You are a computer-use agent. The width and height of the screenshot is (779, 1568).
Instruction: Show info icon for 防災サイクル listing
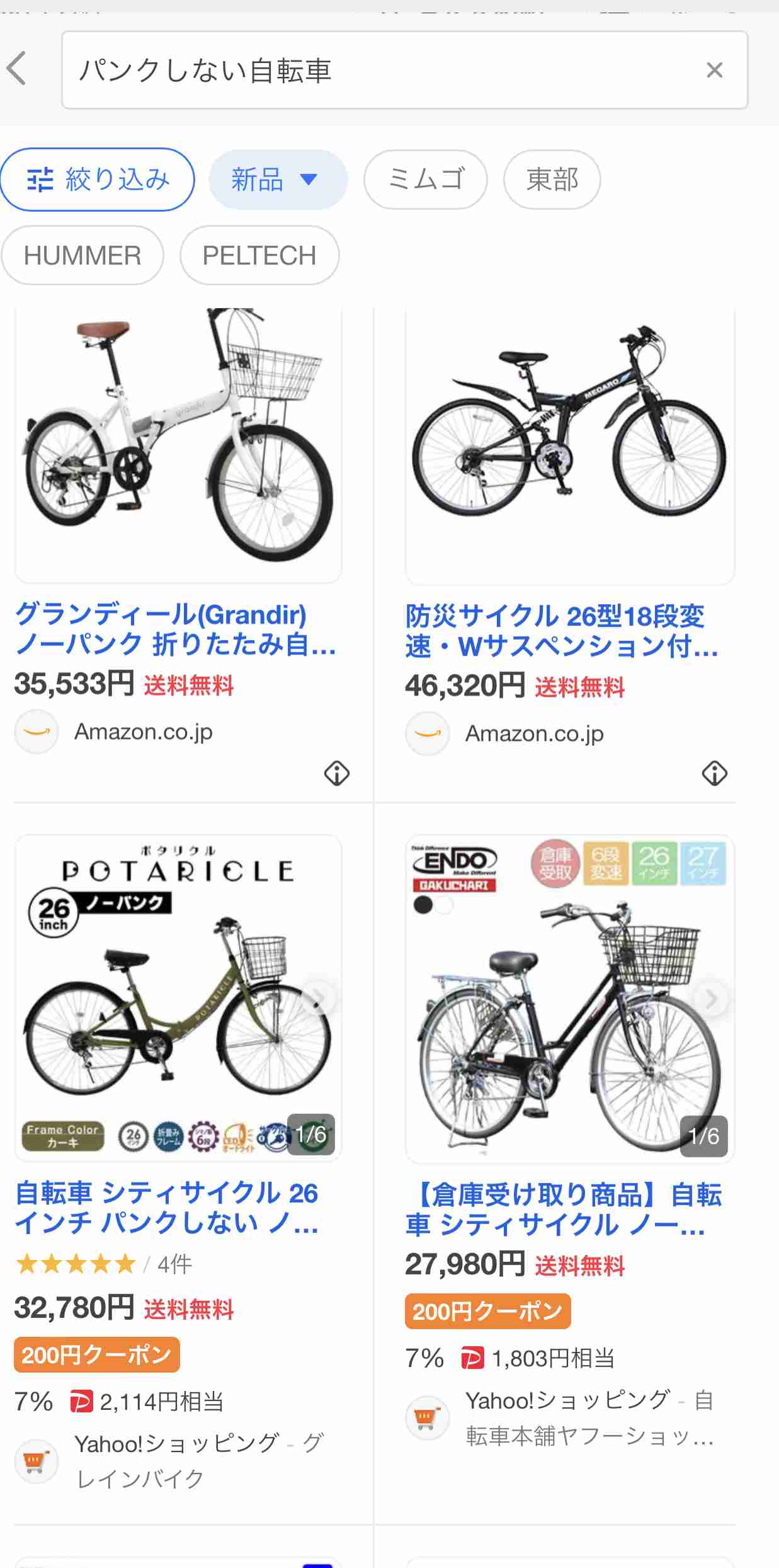tap(714, 773)
